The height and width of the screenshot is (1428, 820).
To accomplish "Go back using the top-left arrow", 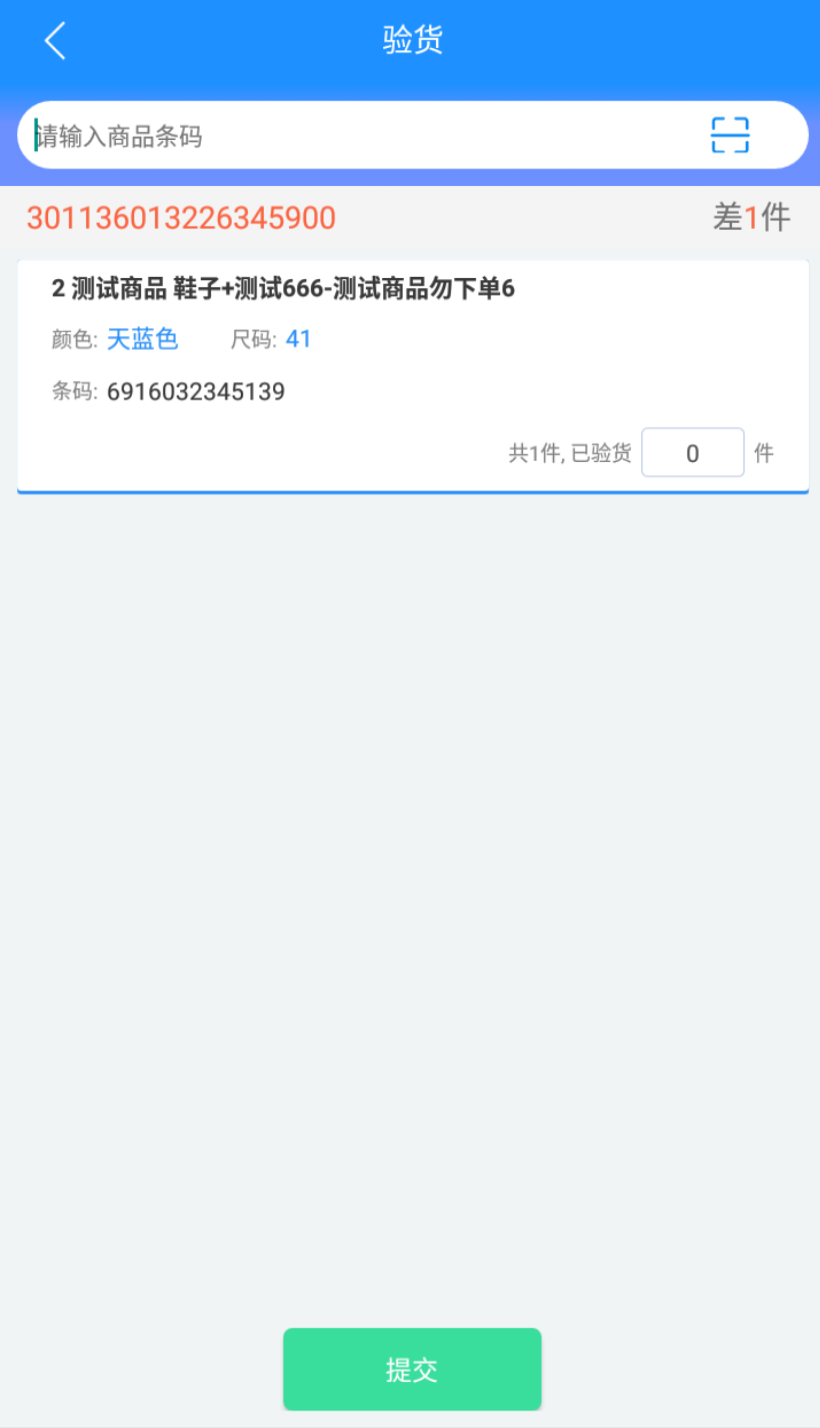I will tap(55, 41).
